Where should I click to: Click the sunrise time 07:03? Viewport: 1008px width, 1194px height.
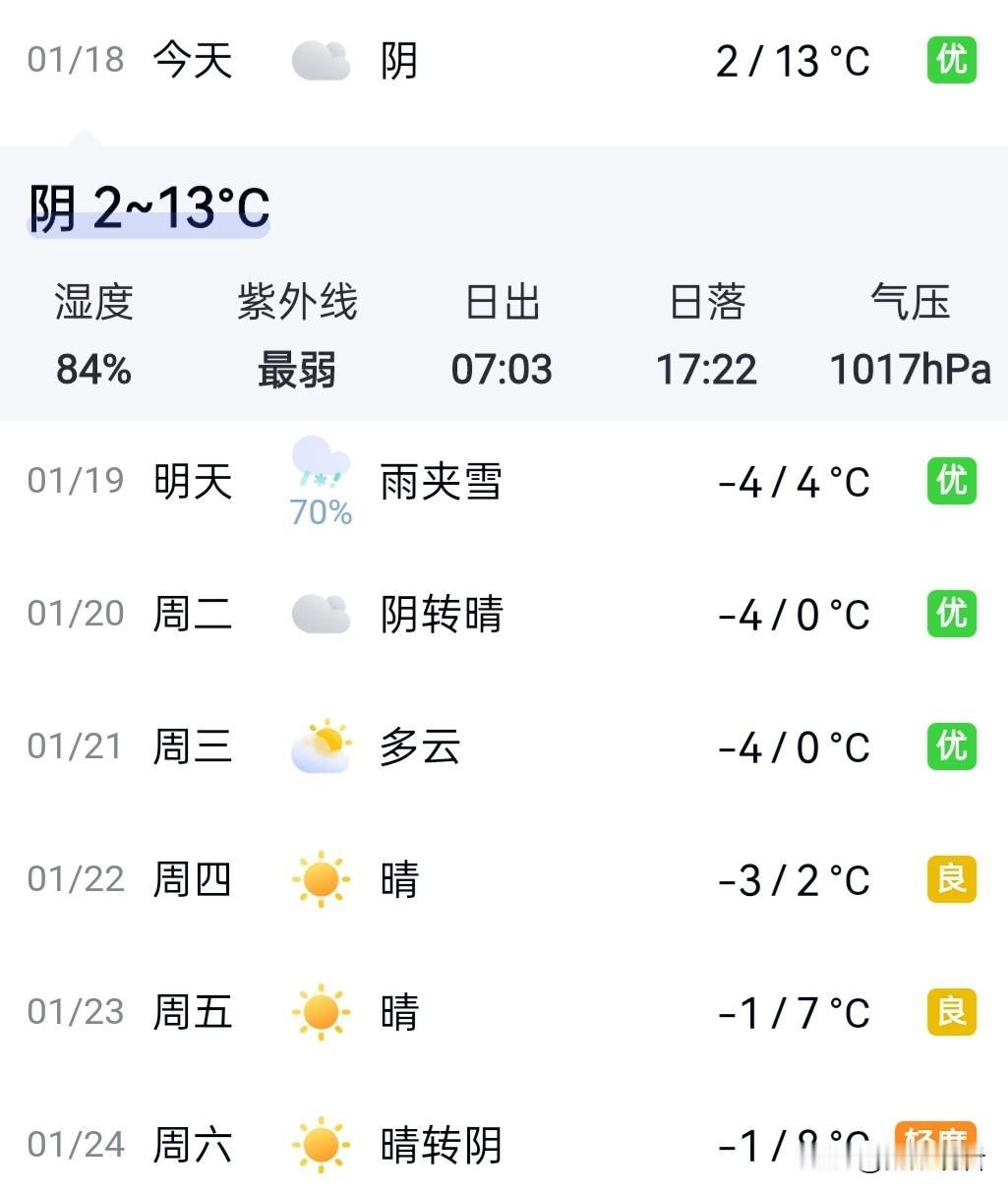coord(503,371)
